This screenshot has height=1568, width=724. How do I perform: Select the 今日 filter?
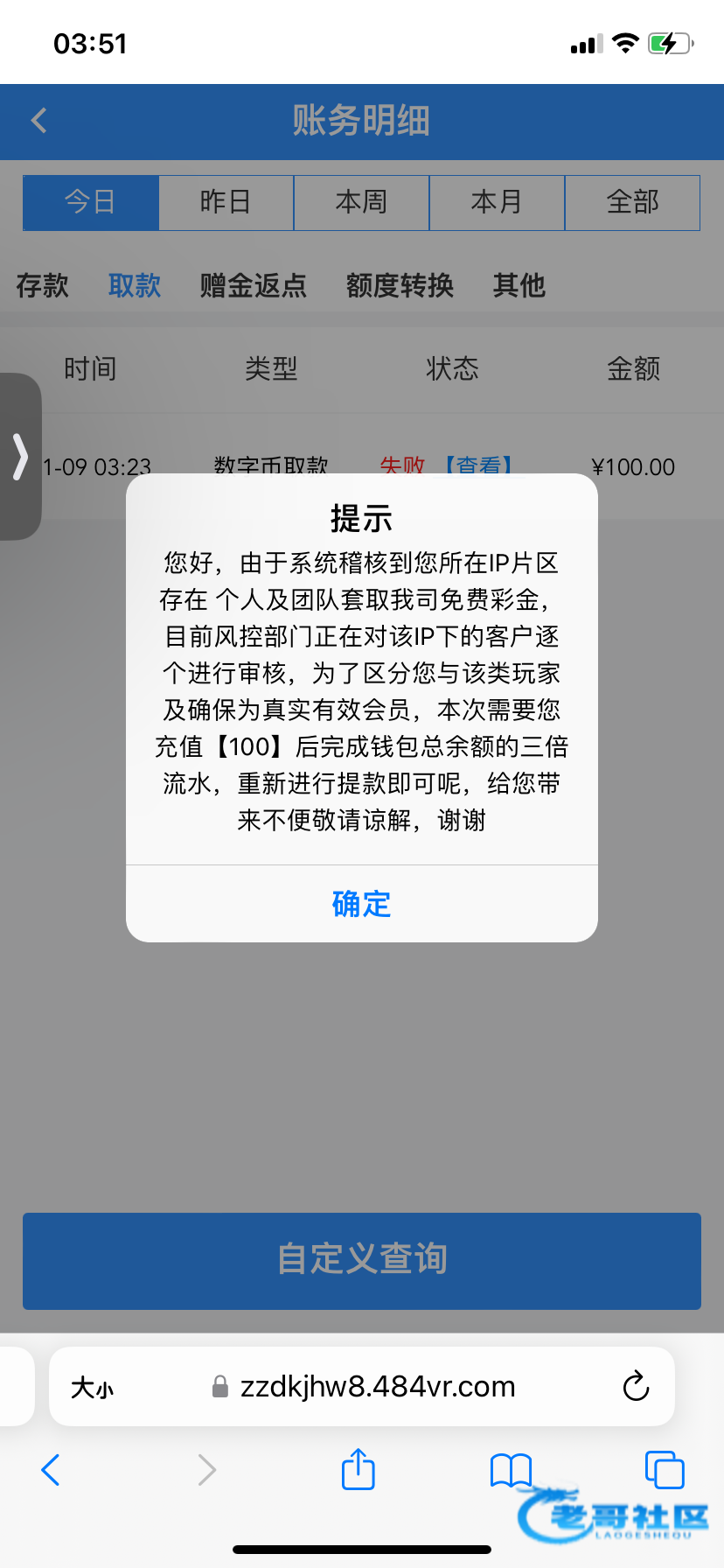coord(90,202)
